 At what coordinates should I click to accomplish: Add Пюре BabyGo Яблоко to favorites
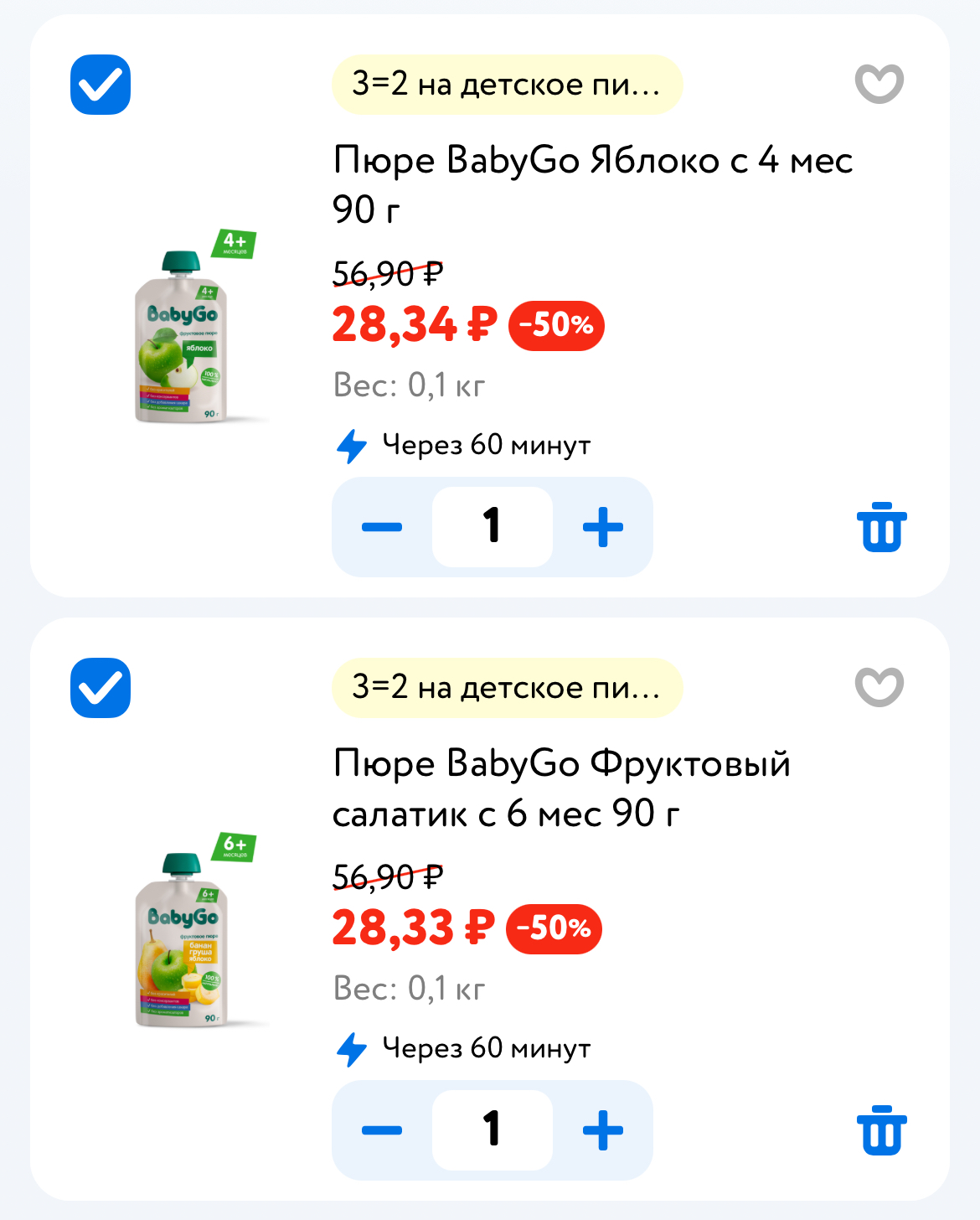click(x=879, y=84)
